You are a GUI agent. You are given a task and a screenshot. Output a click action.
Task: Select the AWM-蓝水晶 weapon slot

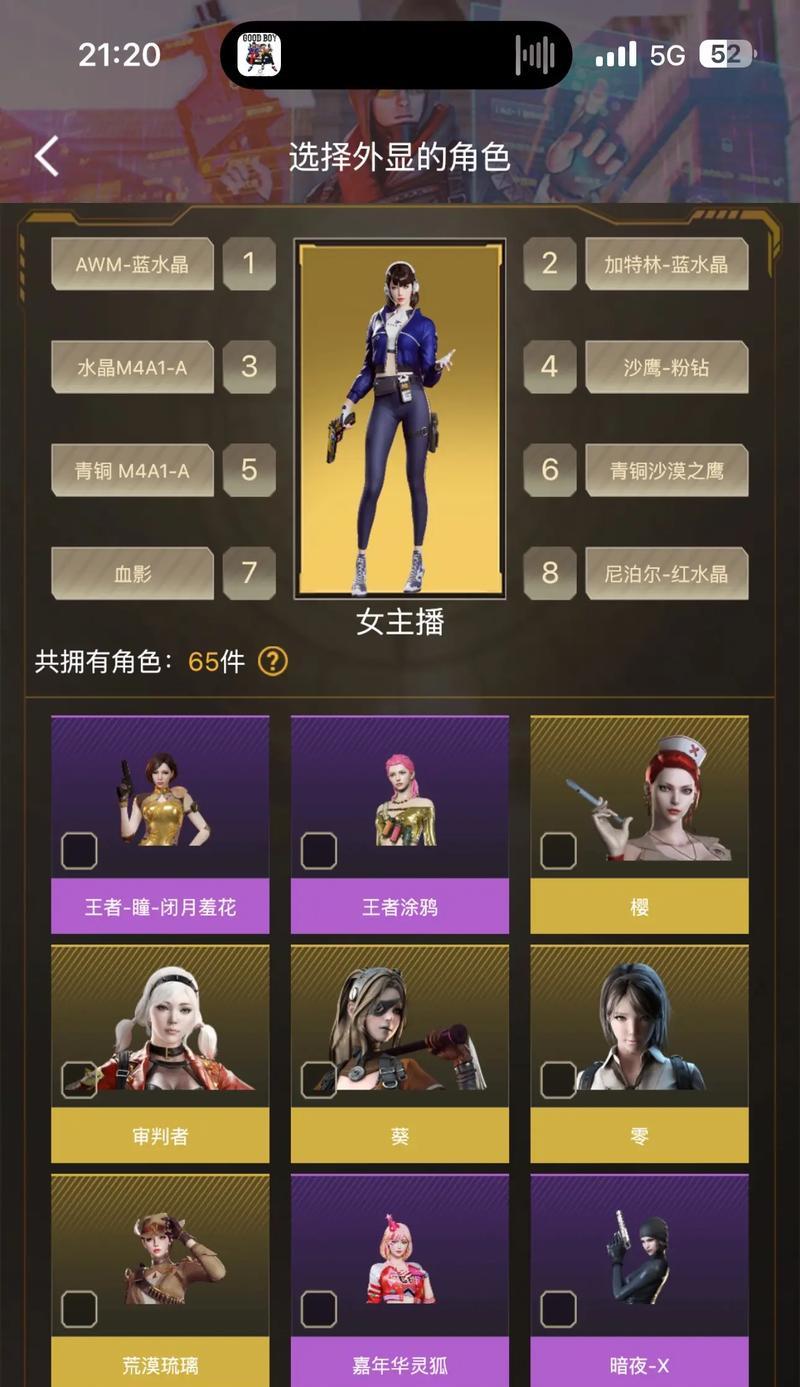[x=132, y=264]
